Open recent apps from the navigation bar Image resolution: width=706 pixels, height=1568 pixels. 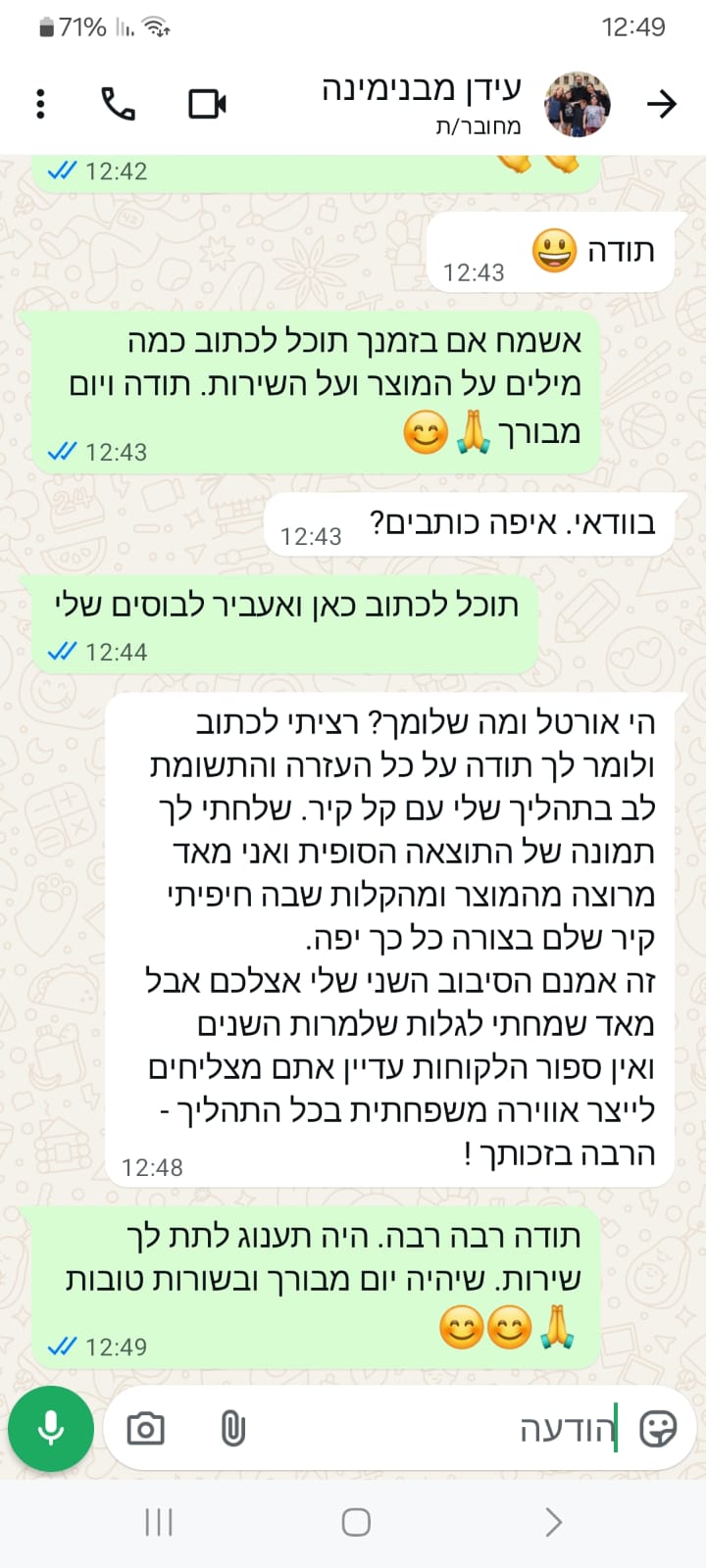[x=159, y=1522]
